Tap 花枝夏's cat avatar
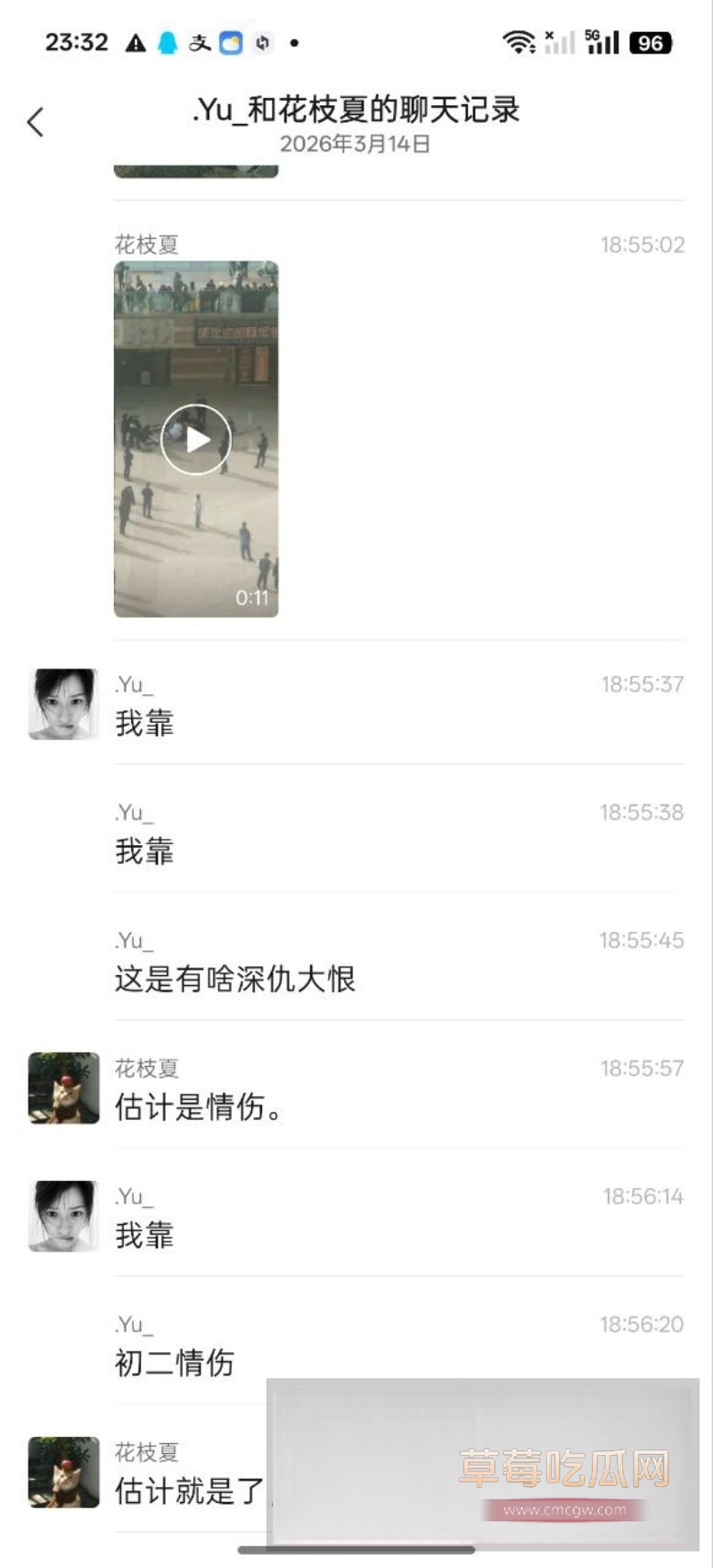 click(x=61, y=1089)
